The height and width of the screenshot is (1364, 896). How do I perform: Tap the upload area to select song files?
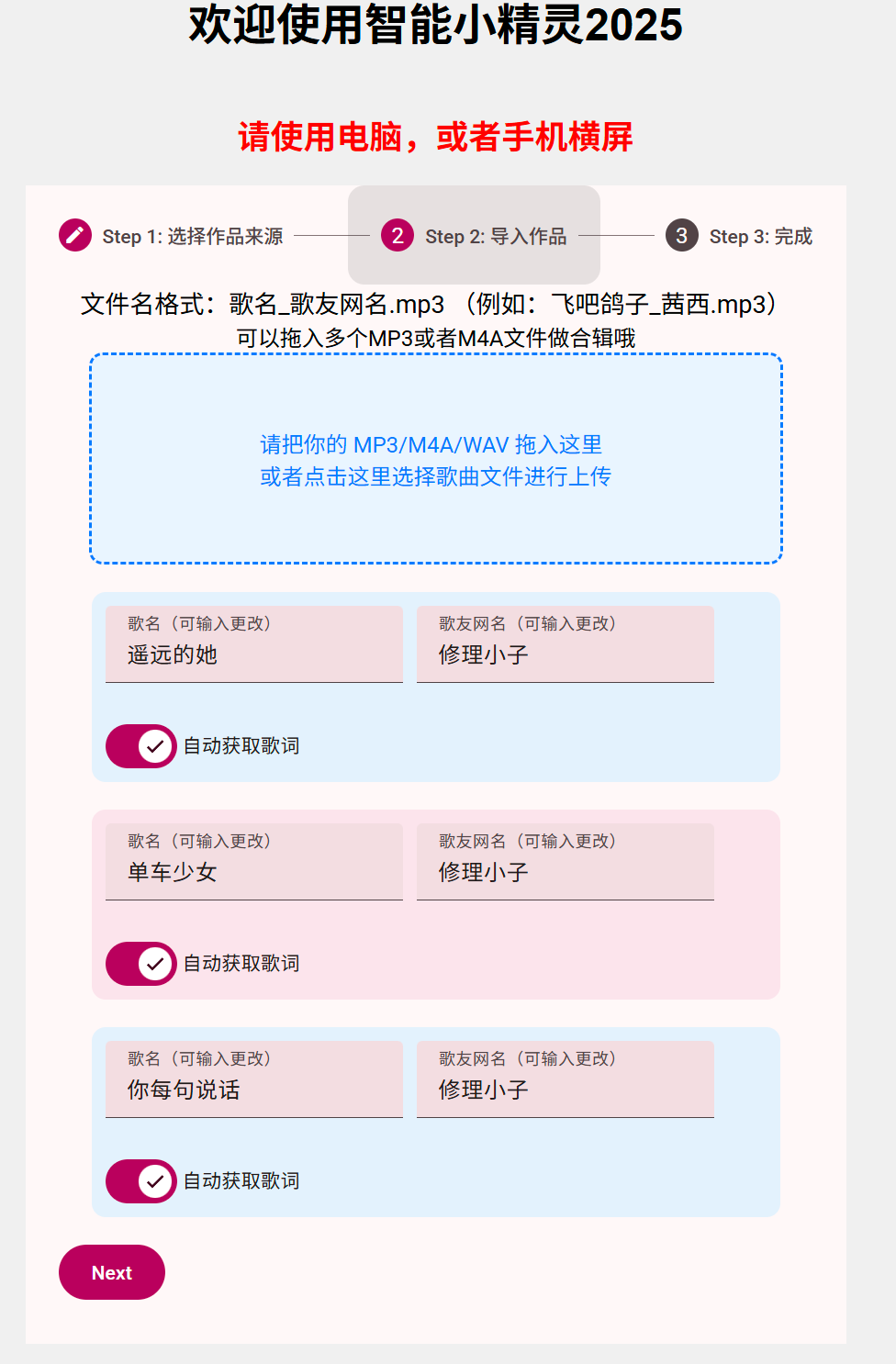click(x=435, y=459)
